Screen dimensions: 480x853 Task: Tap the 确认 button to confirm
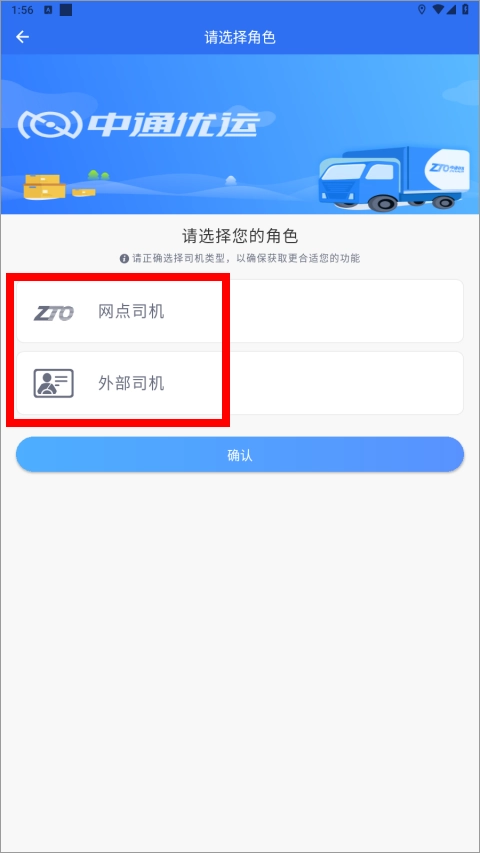(239, 455)
